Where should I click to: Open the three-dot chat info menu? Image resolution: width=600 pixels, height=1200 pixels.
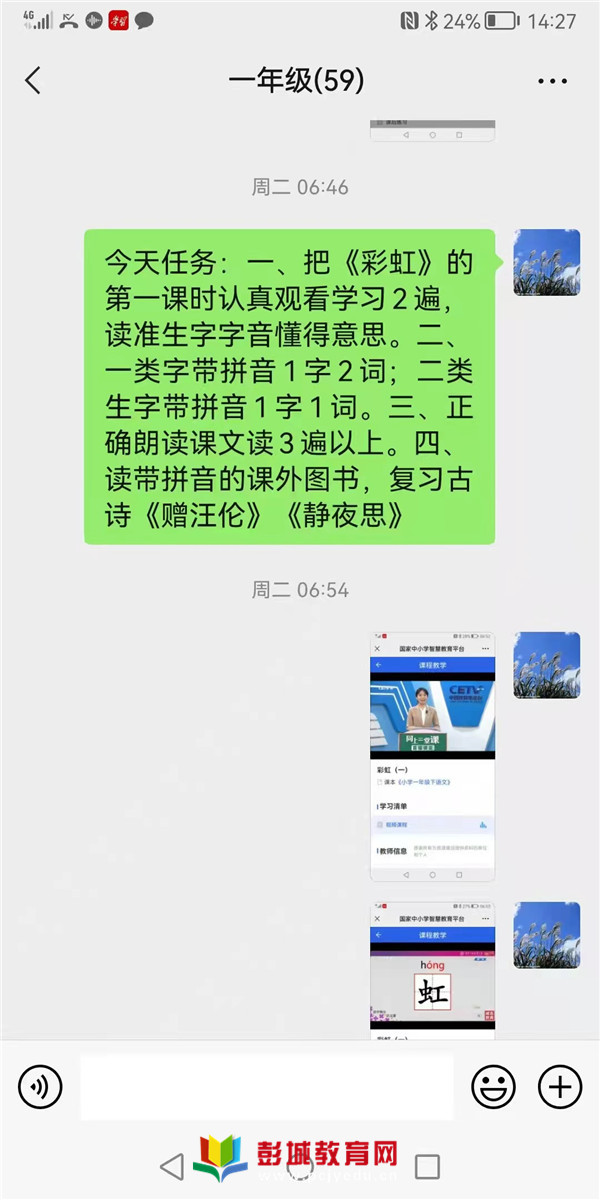pos(552,81)
